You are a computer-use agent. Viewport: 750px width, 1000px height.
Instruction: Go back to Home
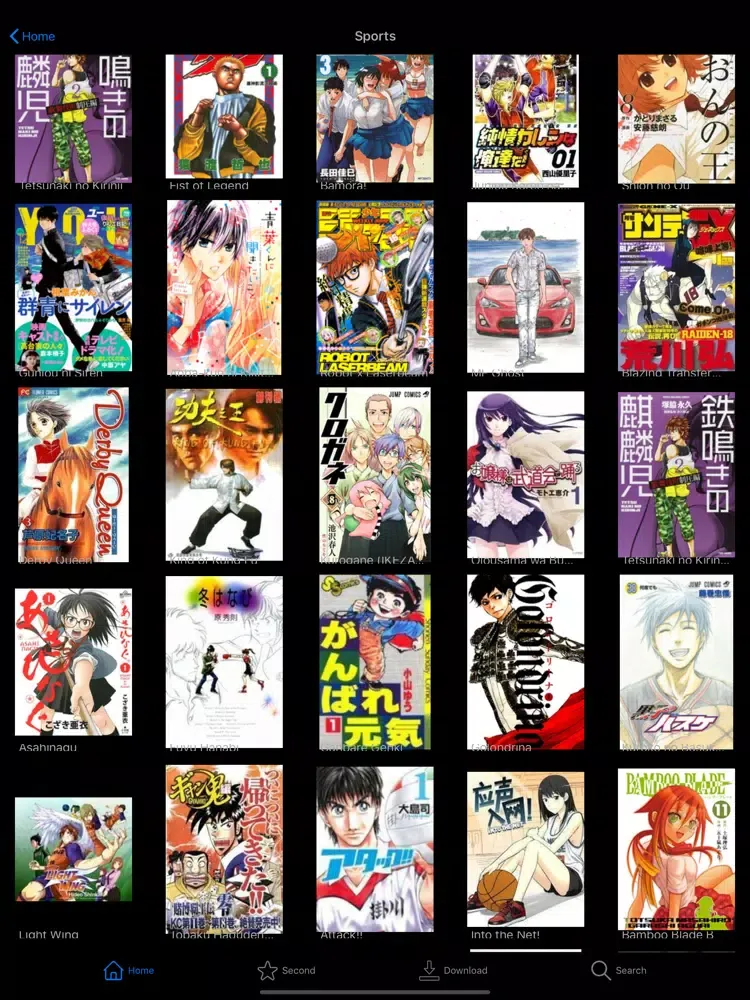33,36
